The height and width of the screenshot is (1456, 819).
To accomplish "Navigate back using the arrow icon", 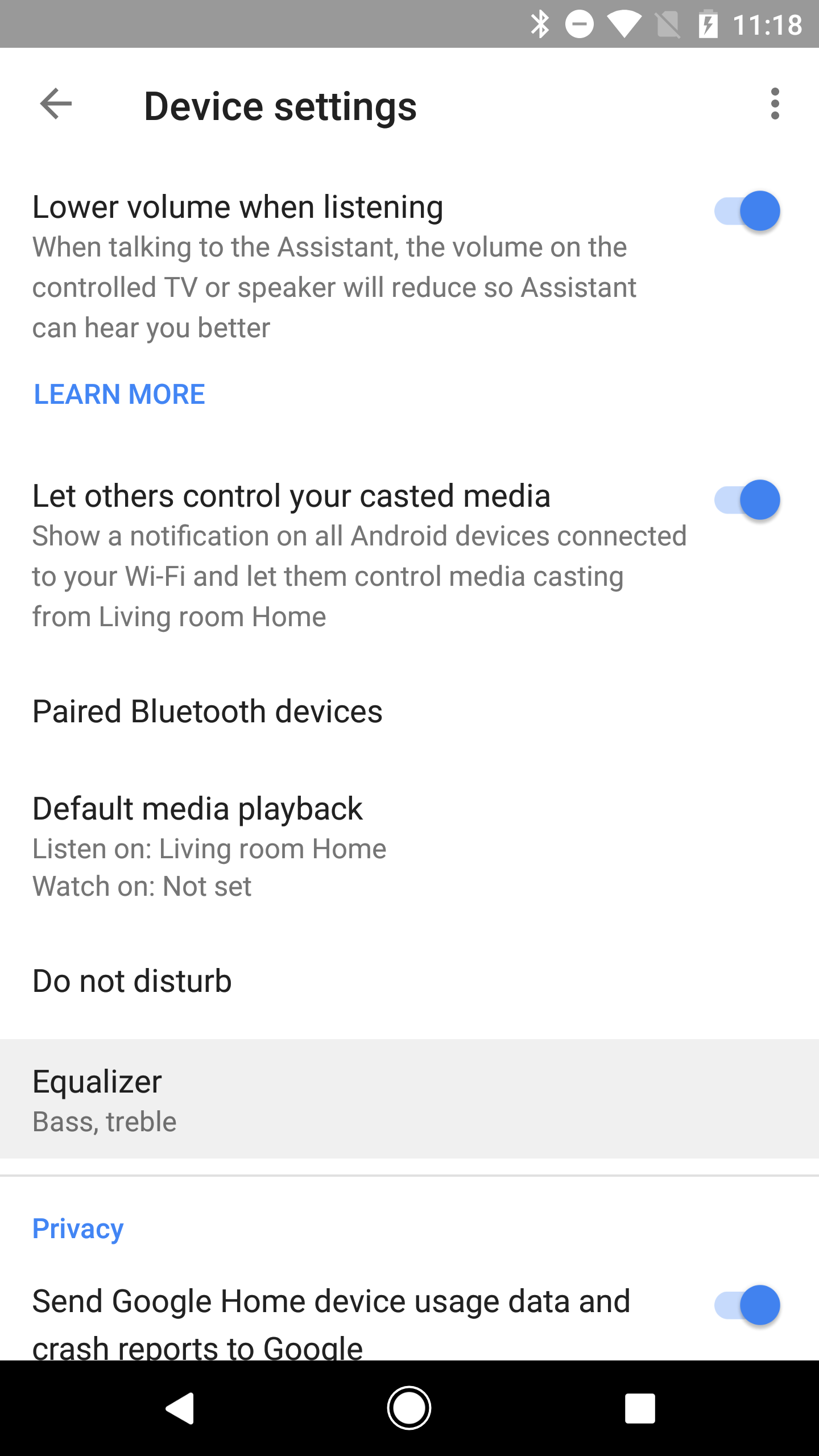I will 55,104.
